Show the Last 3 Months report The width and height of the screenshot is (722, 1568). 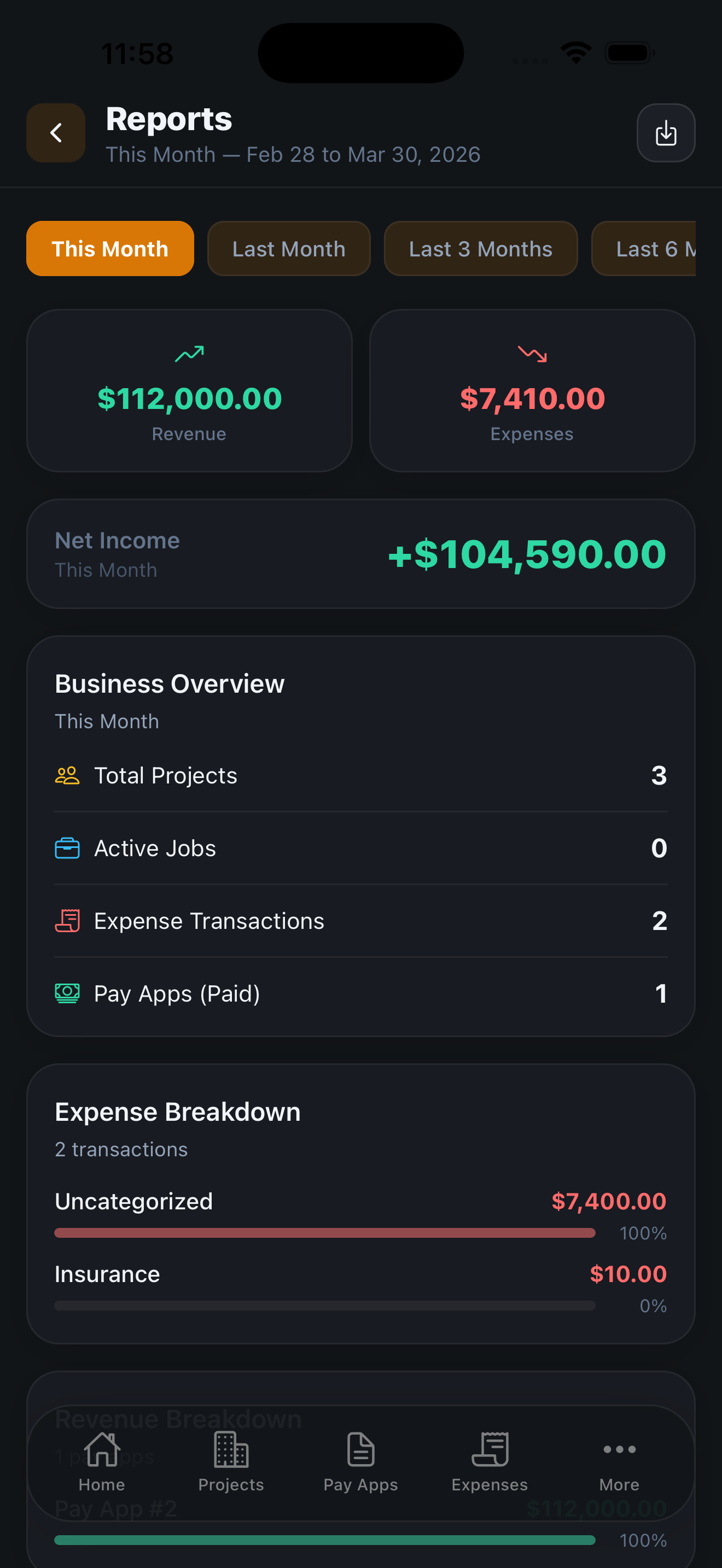[x=480, y=248]
